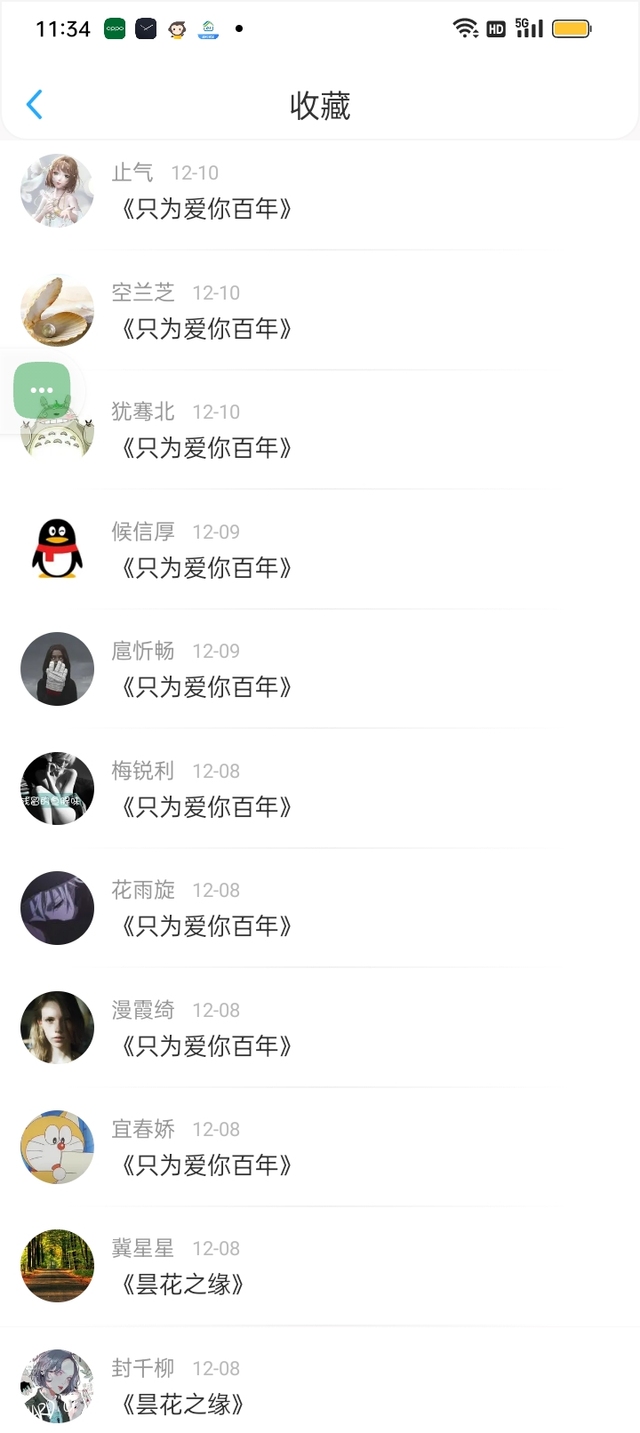Open 空兰芝's collected item
The height and width of the screenshot is (1433, 640).
[x=207, y=329]
